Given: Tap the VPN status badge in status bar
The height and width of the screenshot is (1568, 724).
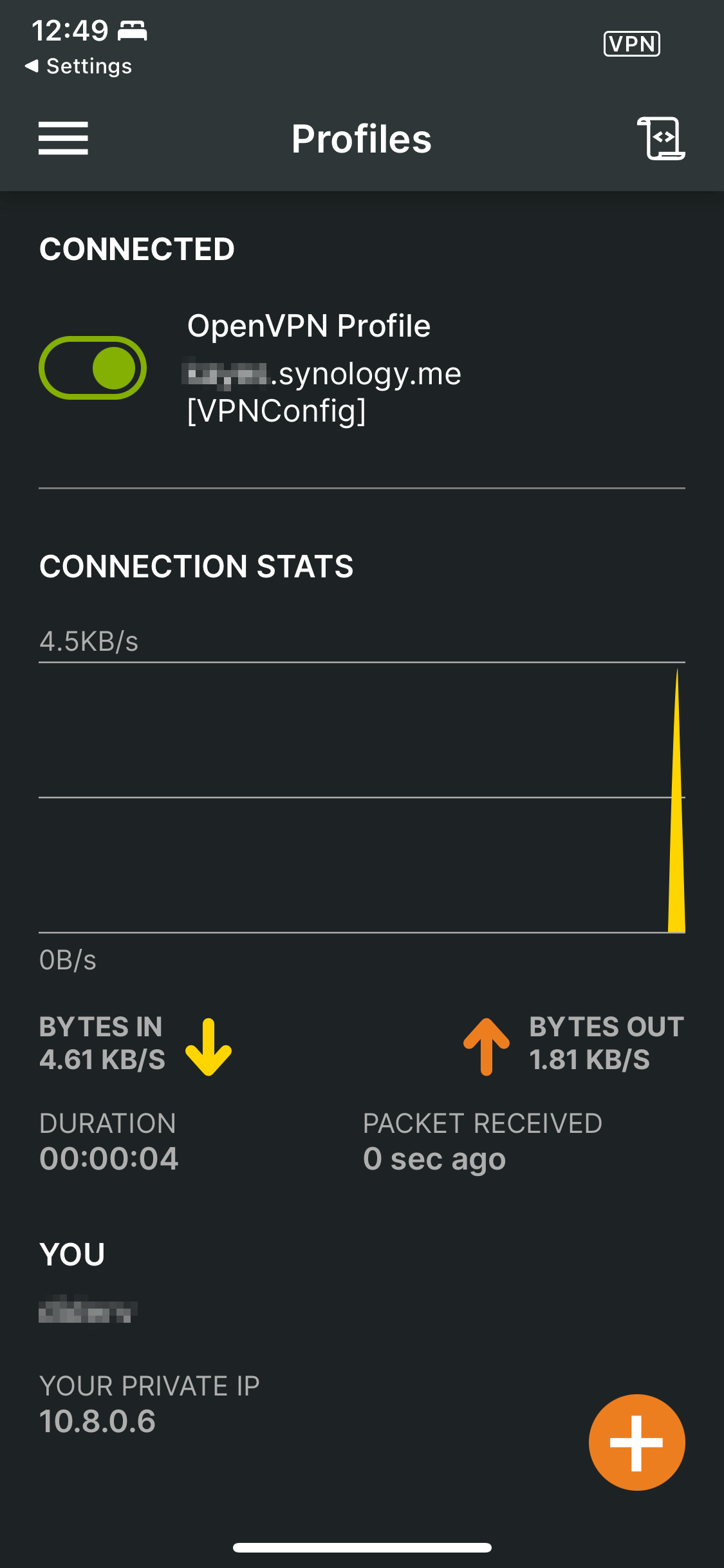Looking at the screenshot, I should (631, 43).
